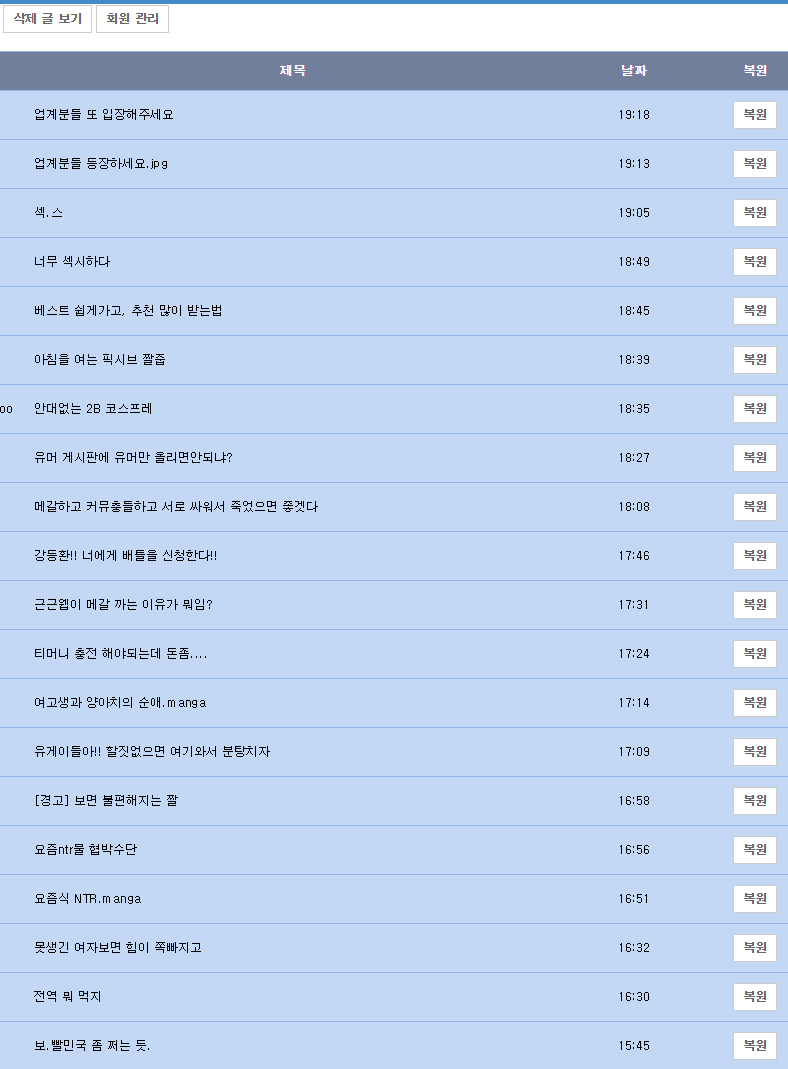Image resolution: width=788 pixels, height=1069 pixels.
Task: Go to 회원 관리 page
Action: (x=132, y=19)
